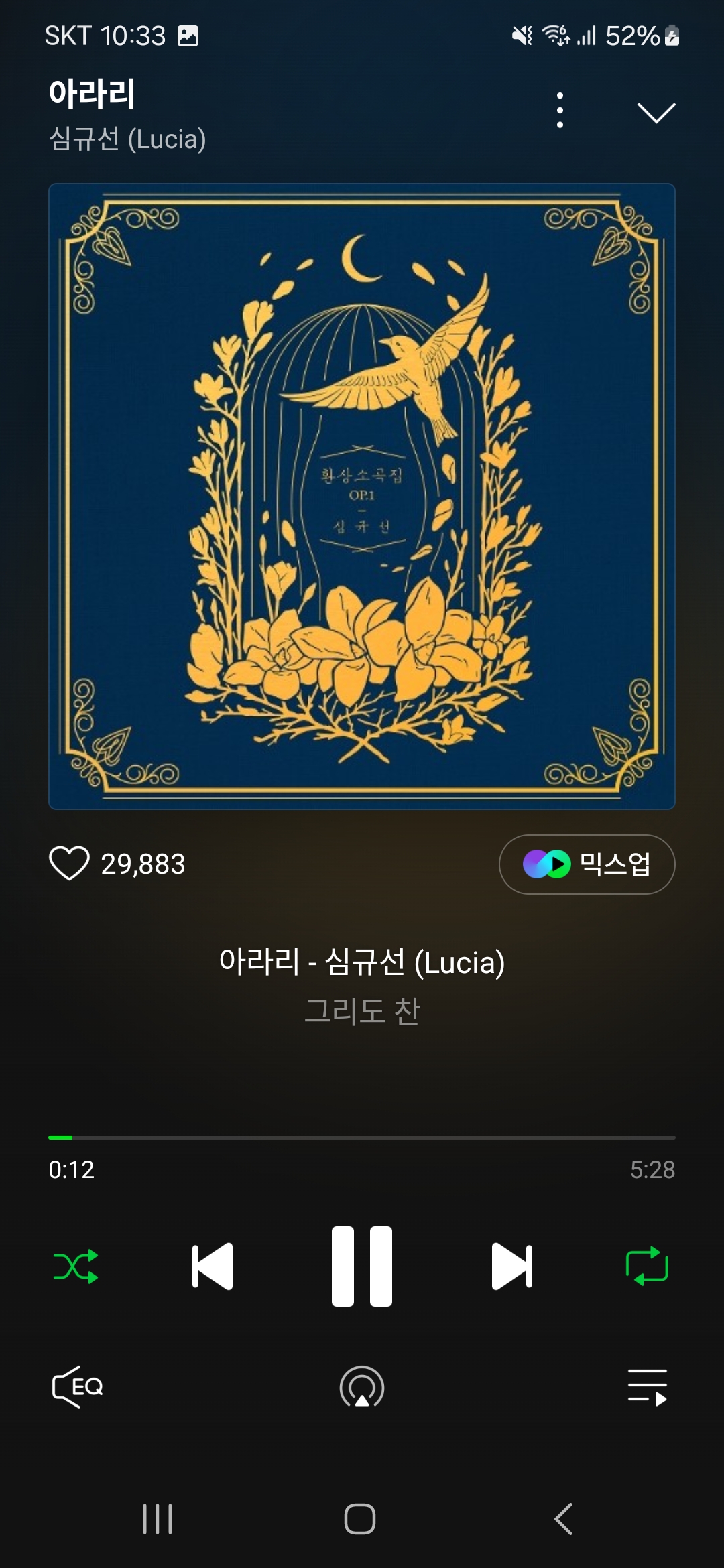Skip to the next track
724x1568 pixels.
point(511,1266)
